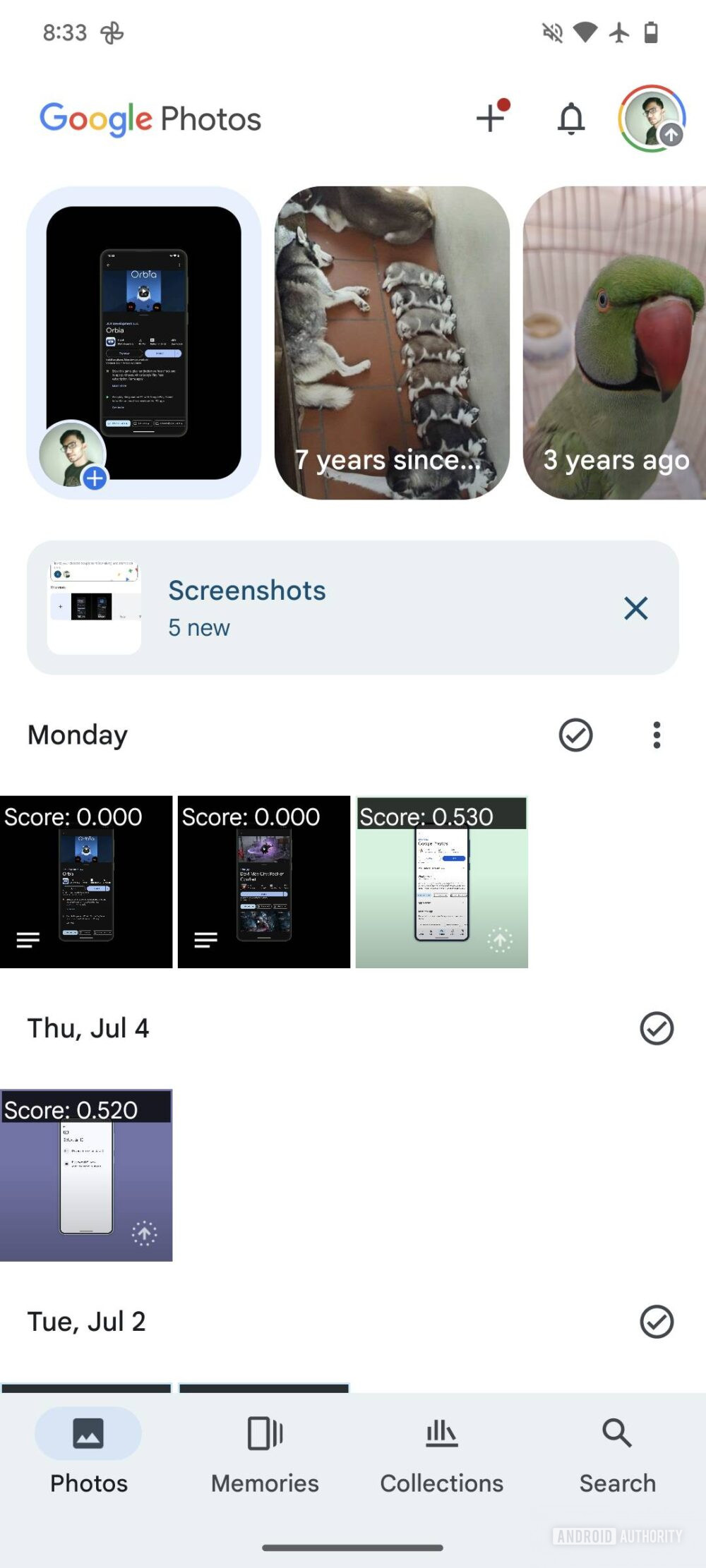
Task: Select all photos from Tue, Jul 2
Action: pyautogui.click(x=656, y=1322)
